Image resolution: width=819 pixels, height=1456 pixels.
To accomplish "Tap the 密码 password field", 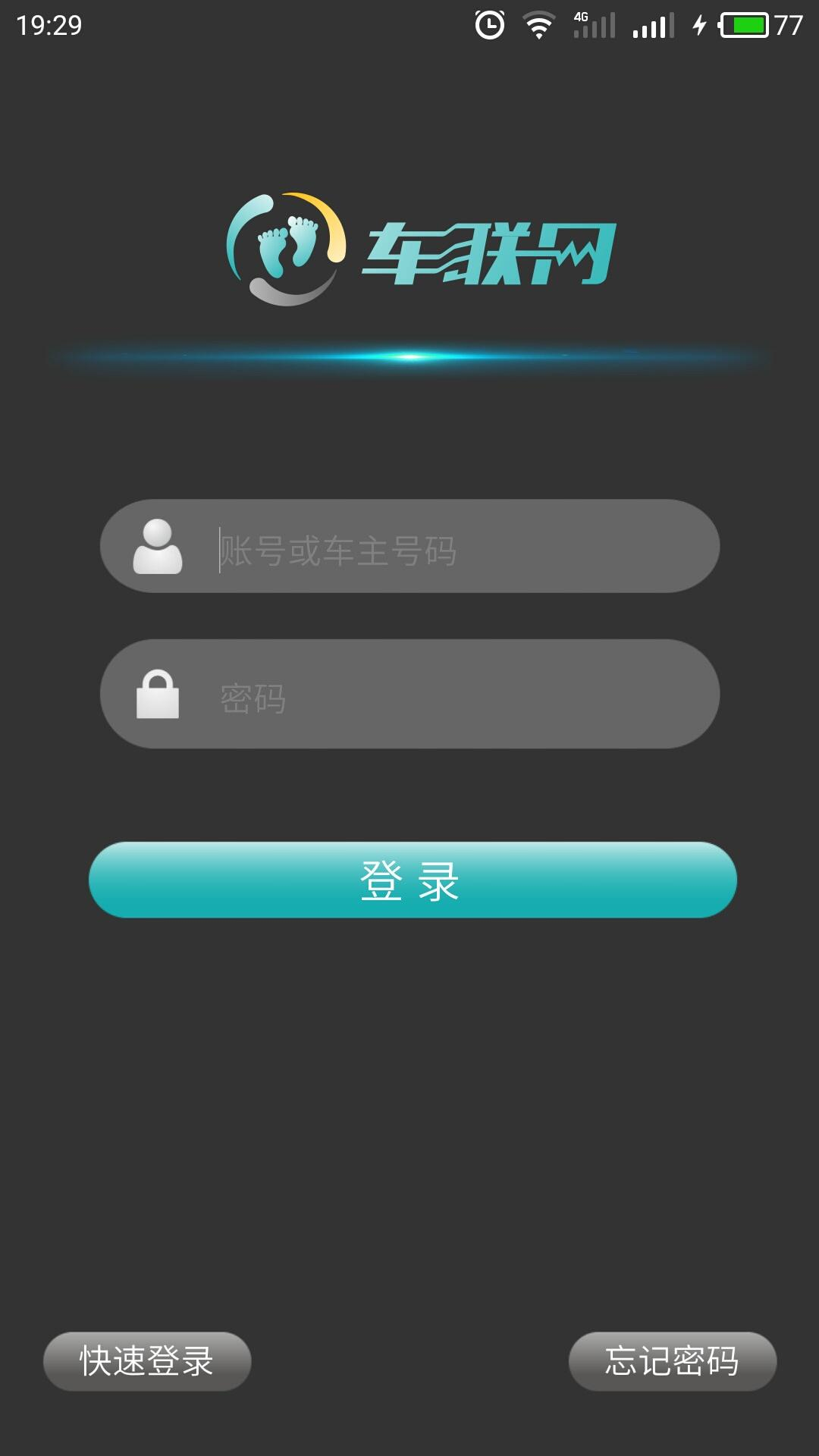I will pos(455,695).
